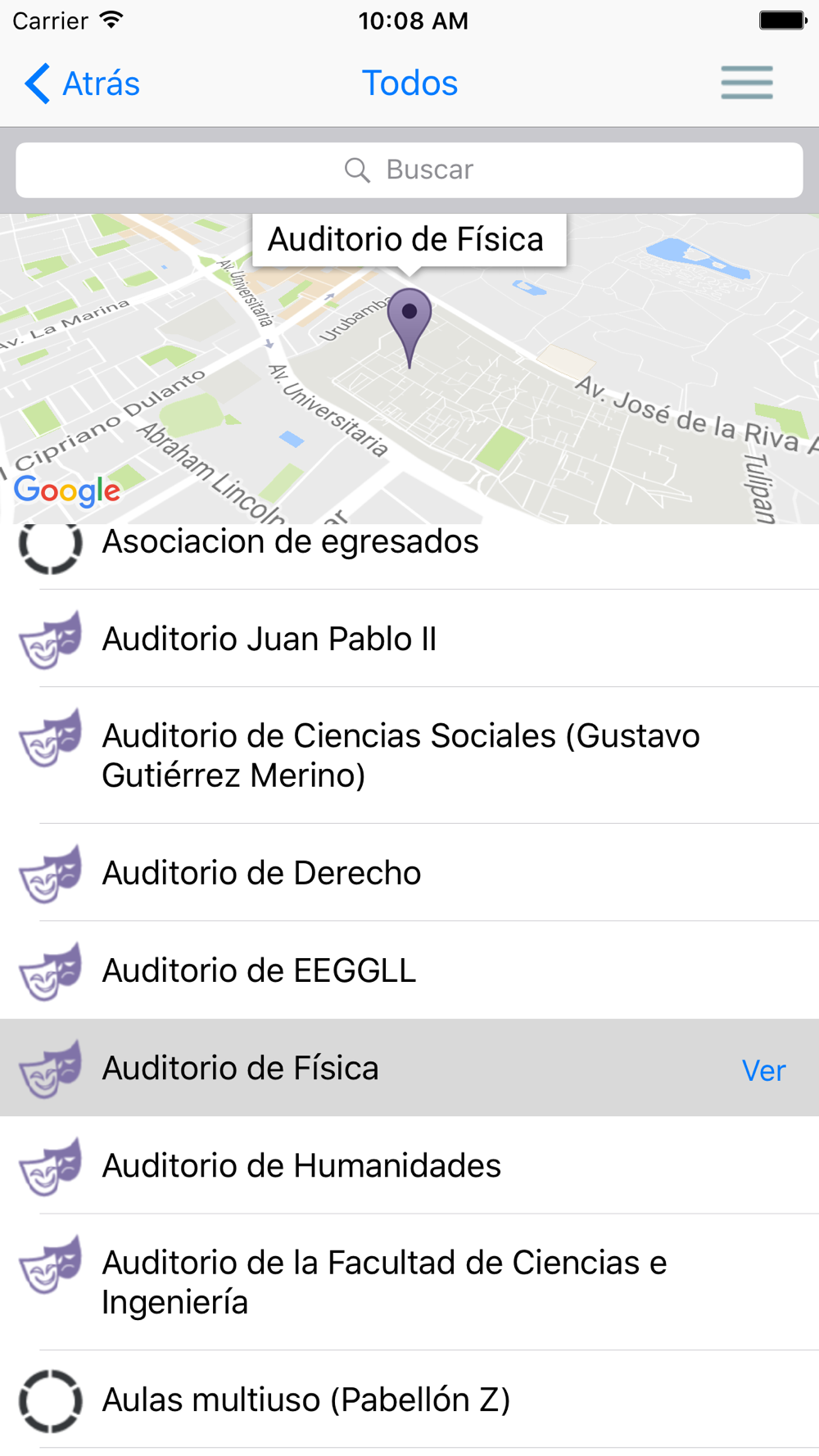Tap the Buscar search field
Viewport: 819px width, 1456px height.
tap(409, 170)
